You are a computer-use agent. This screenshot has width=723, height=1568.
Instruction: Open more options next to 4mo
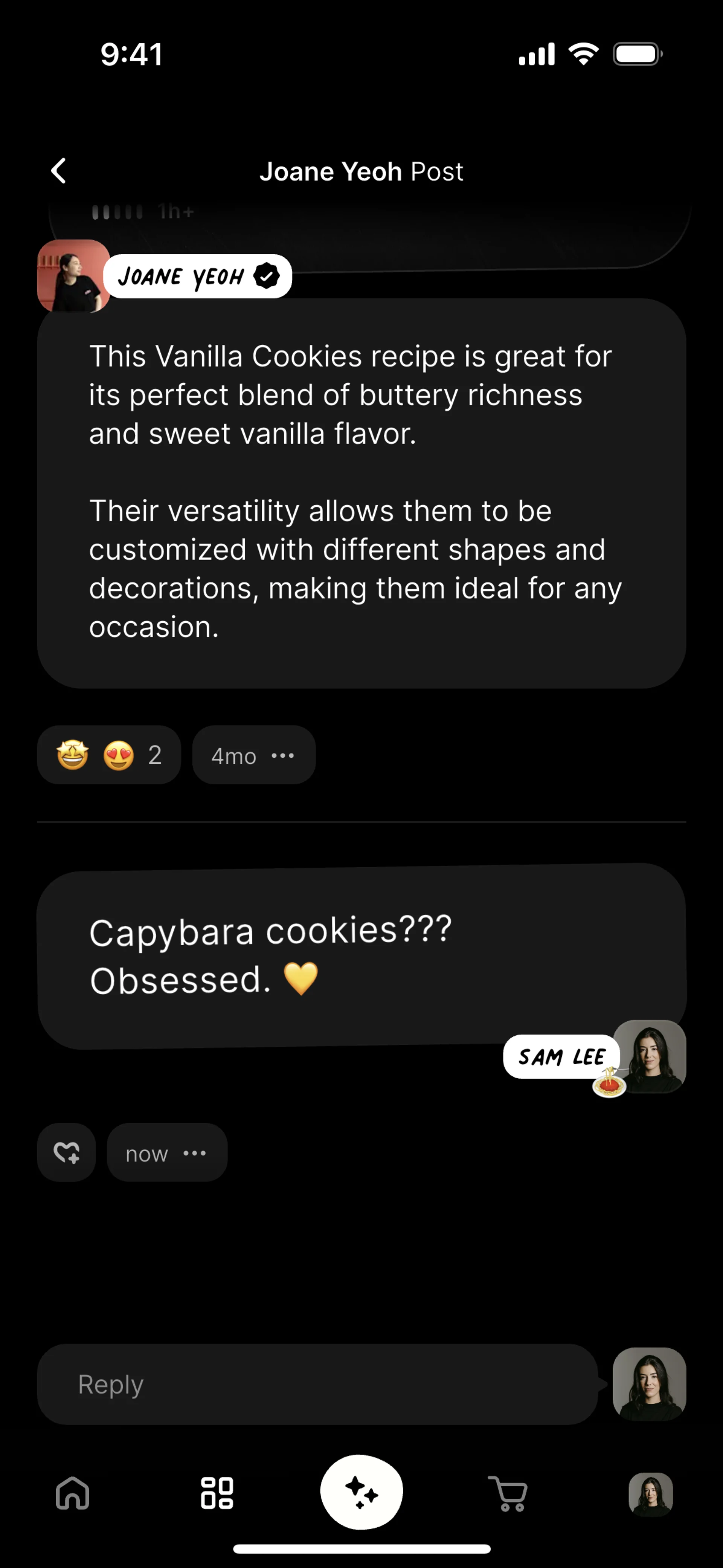pos(283,755)
